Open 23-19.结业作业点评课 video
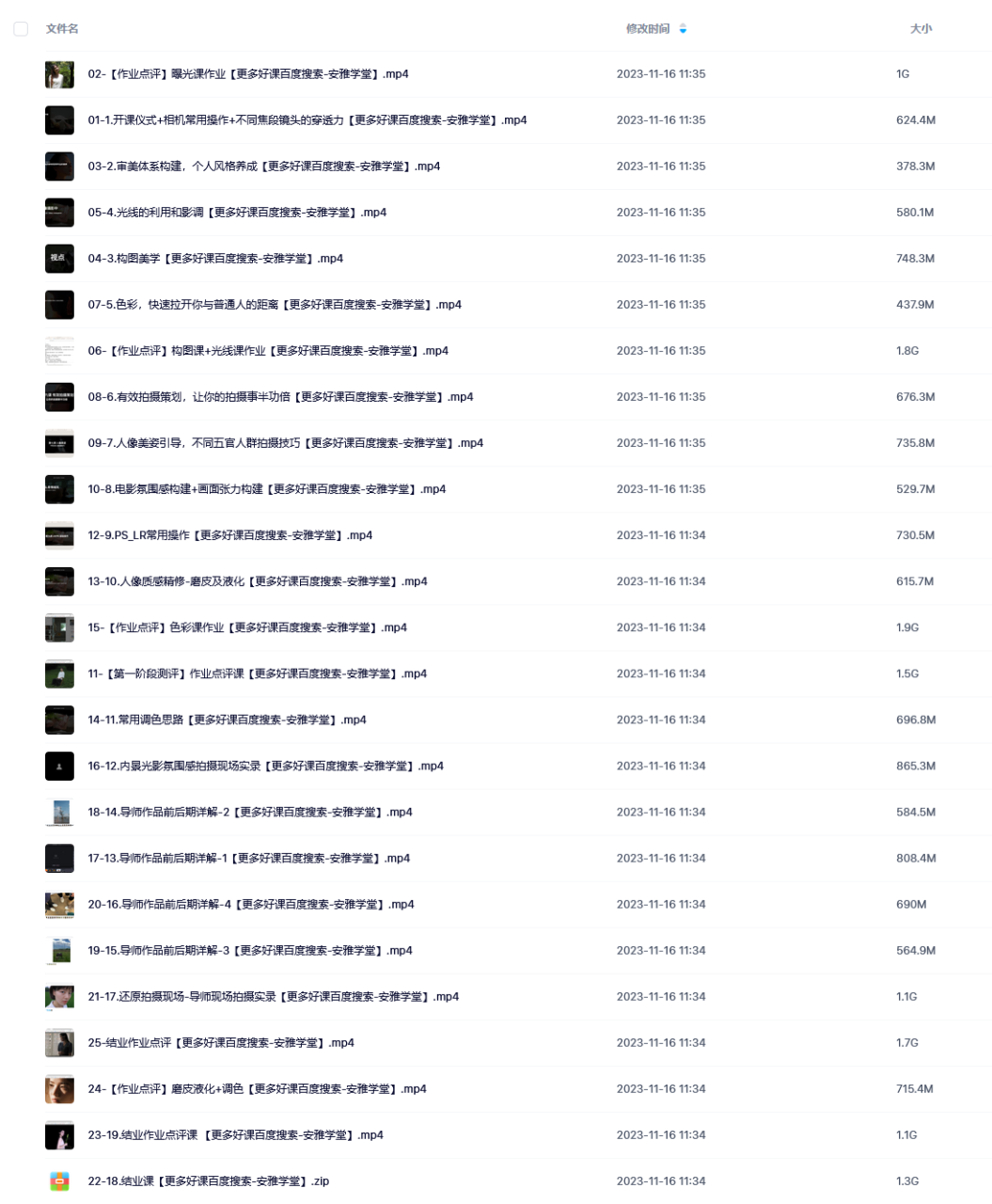This screenshot has width=992, height=1204. click(235, 1134)
